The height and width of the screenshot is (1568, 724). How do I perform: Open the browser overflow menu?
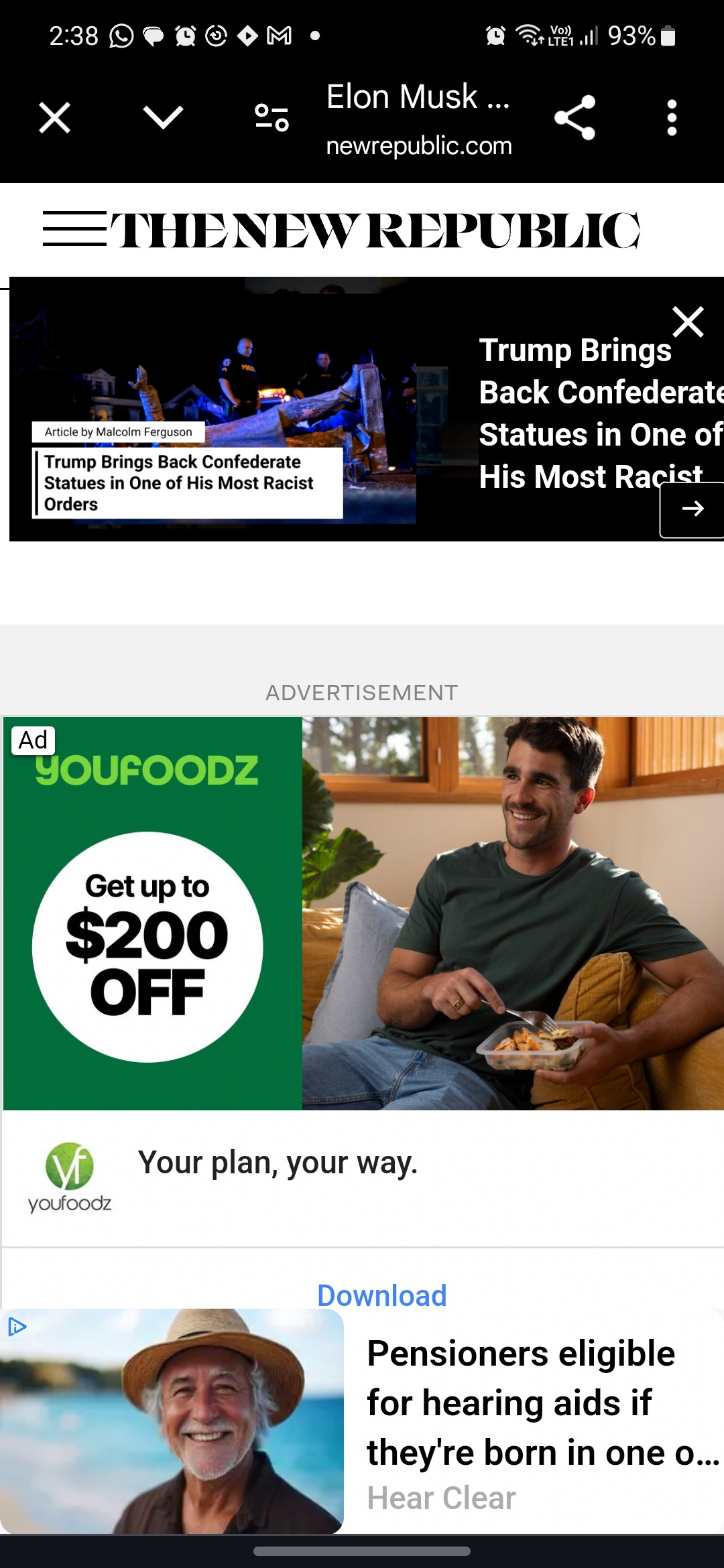[672, 118]
